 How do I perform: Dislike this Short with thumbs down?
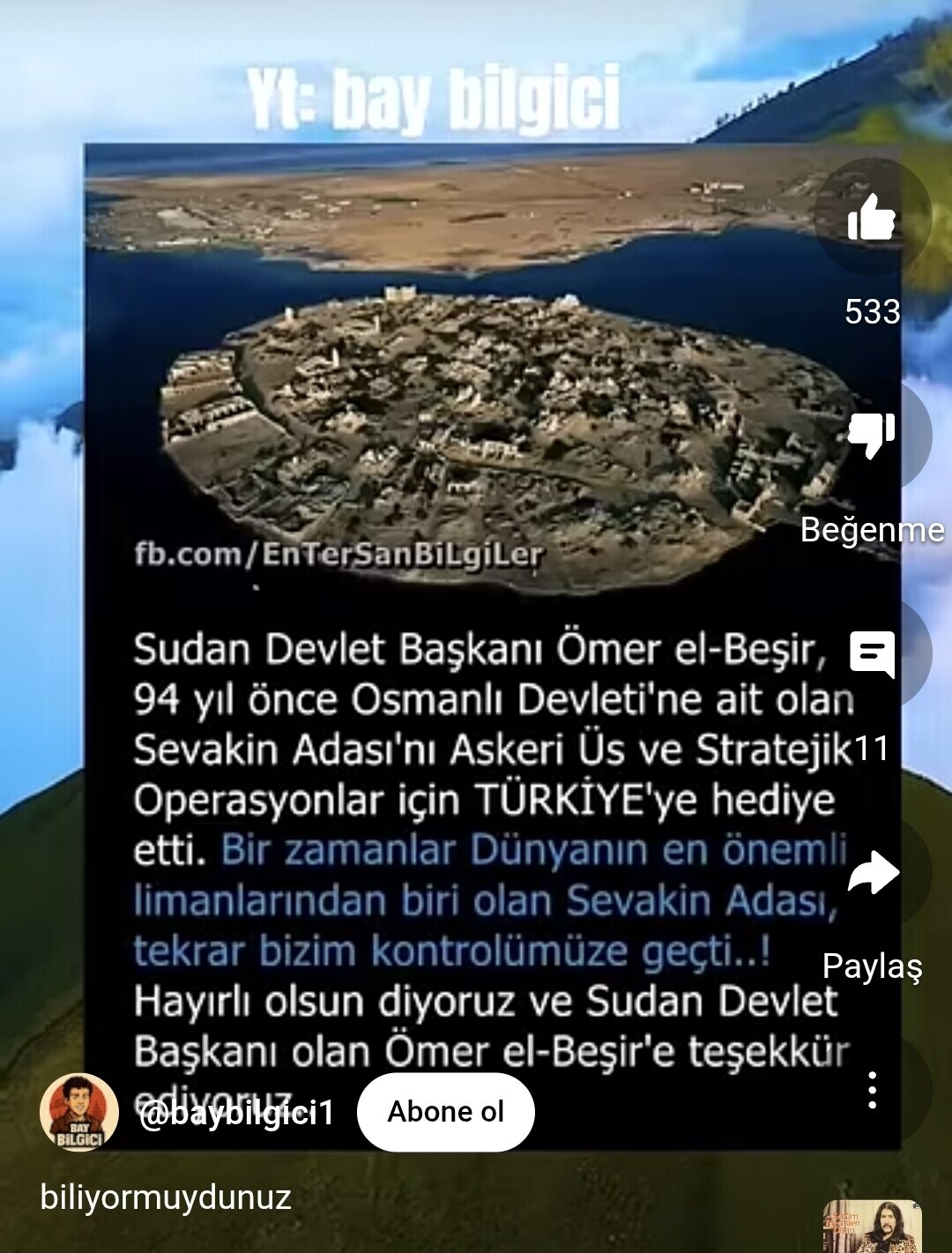[x=872, y=436]
